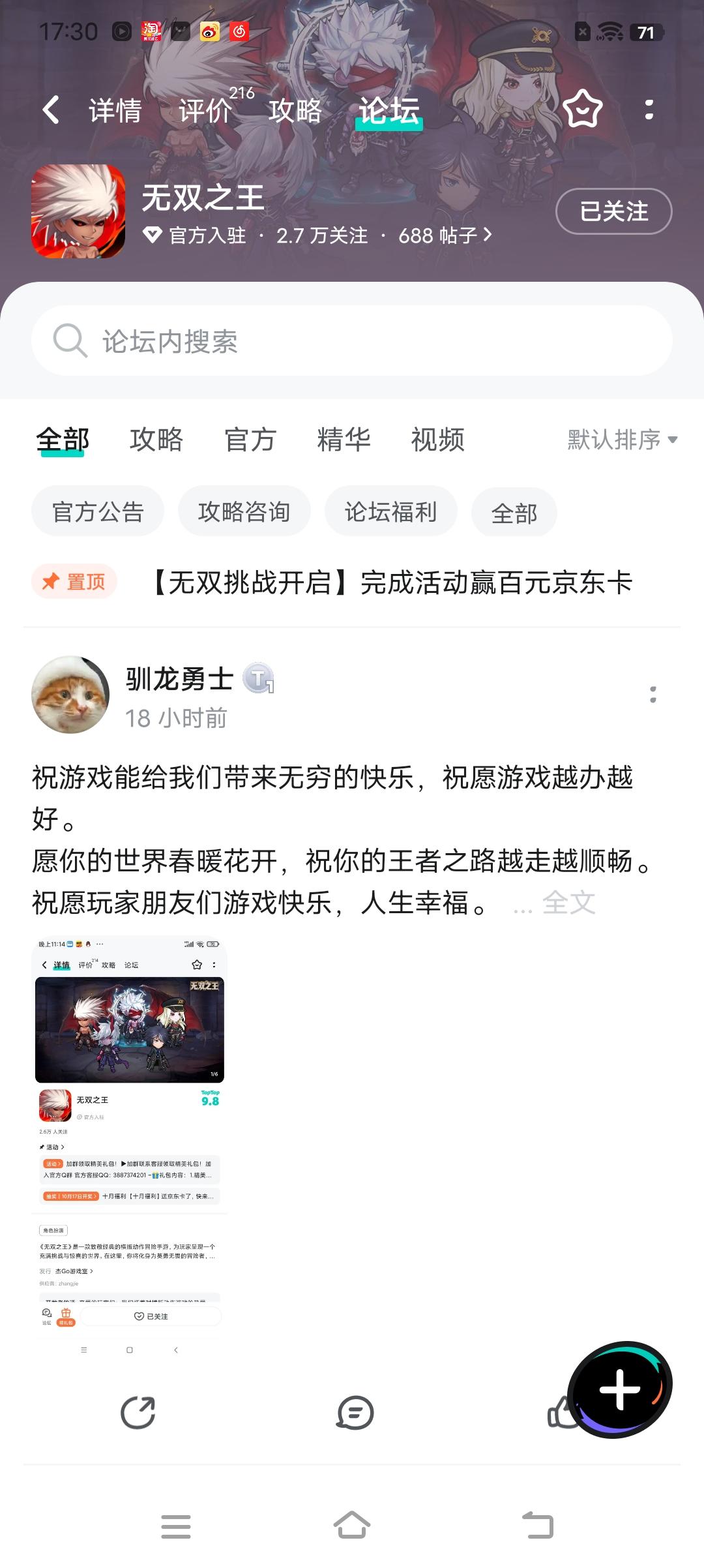Select the 官方公告 filter chip
Viewport: 704px width, 1568px height.
97,511
